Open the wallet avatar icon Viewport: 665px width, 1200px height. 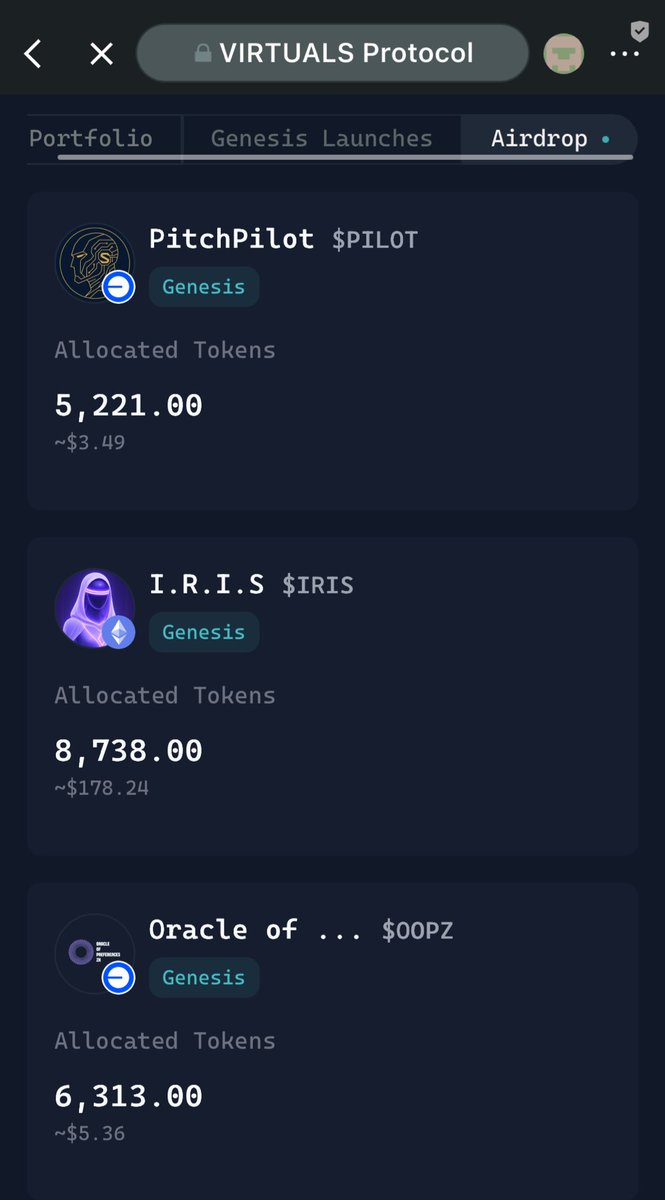point(563,54)
